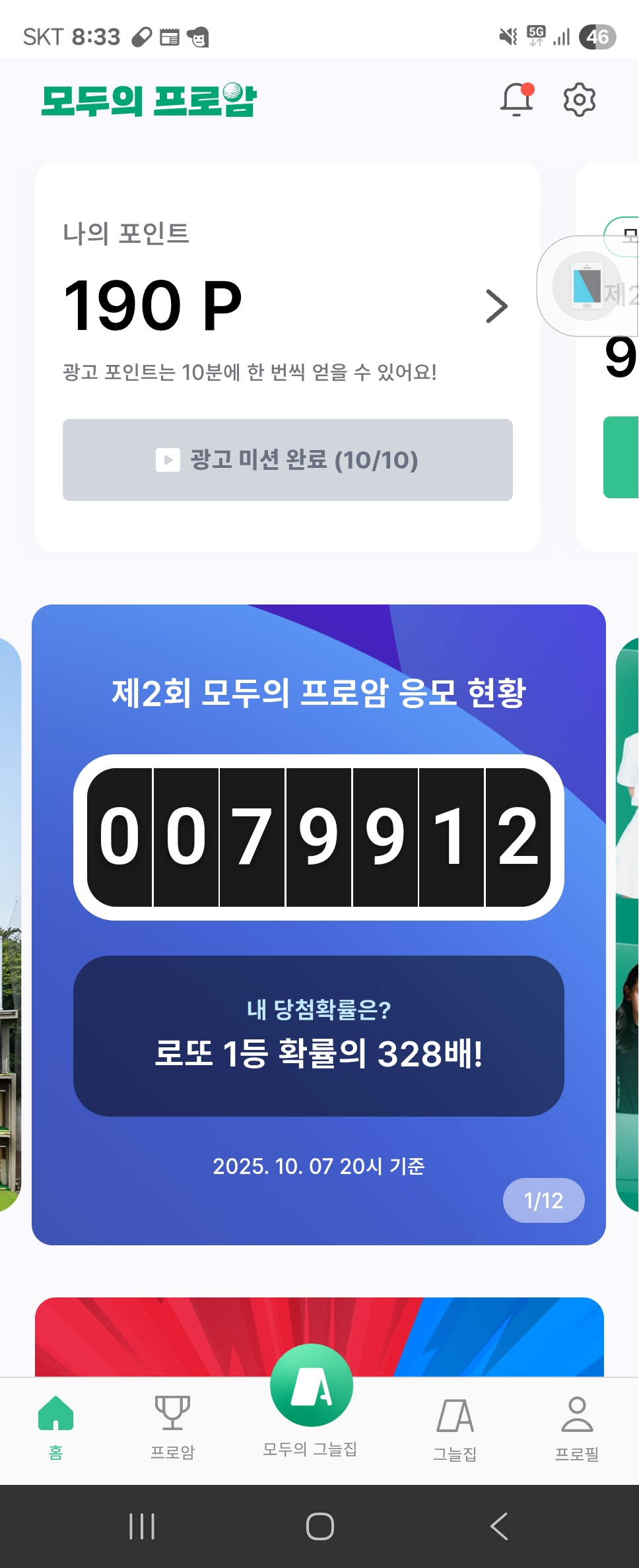The width and height of the screenshot is (639, 1568).
Task: Tap the 광고 미션 완료 (10/10) button
Action: [x=287, y=460]
